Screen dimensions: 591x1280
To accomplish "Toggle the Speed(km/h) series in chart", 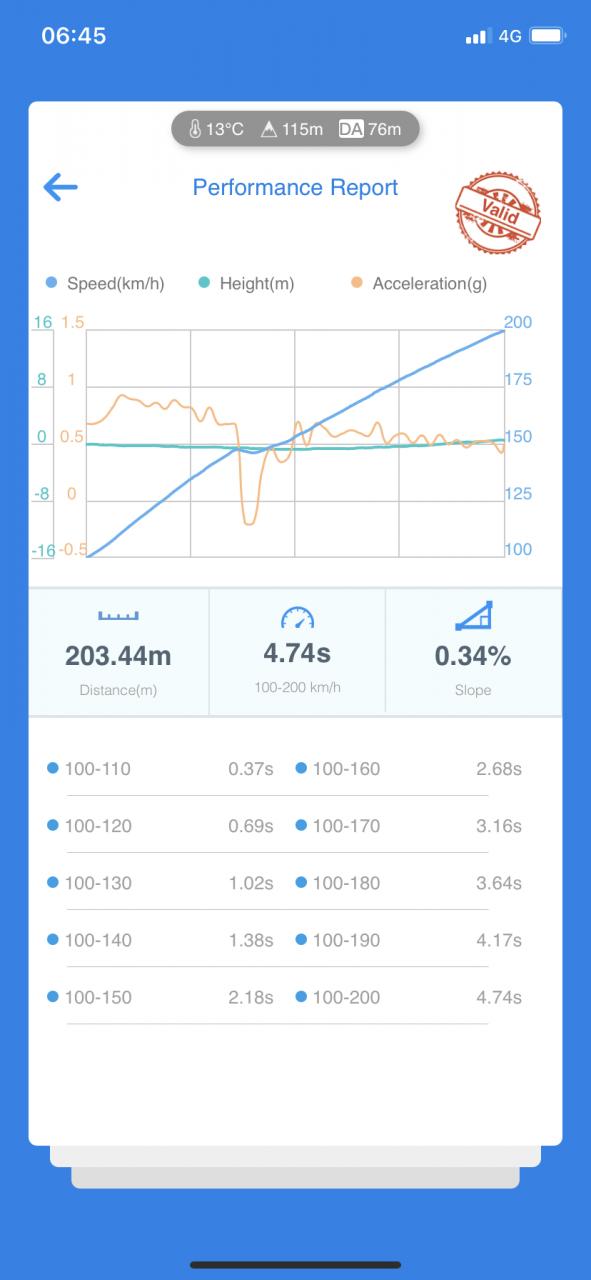I will pos(106,284).
